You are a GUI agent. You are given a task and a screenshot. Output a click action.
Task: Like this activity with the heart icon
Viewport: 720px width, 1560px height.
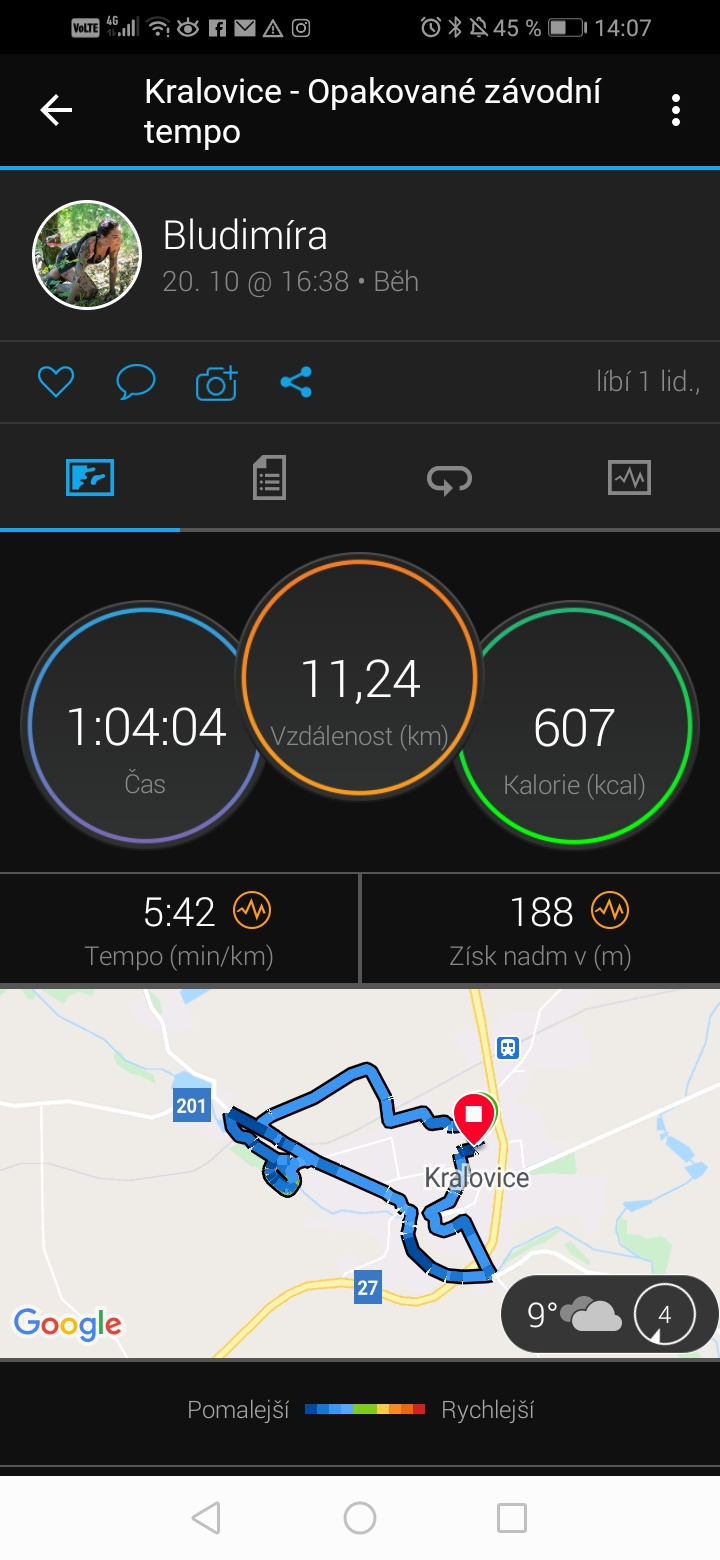pos(56,382)
